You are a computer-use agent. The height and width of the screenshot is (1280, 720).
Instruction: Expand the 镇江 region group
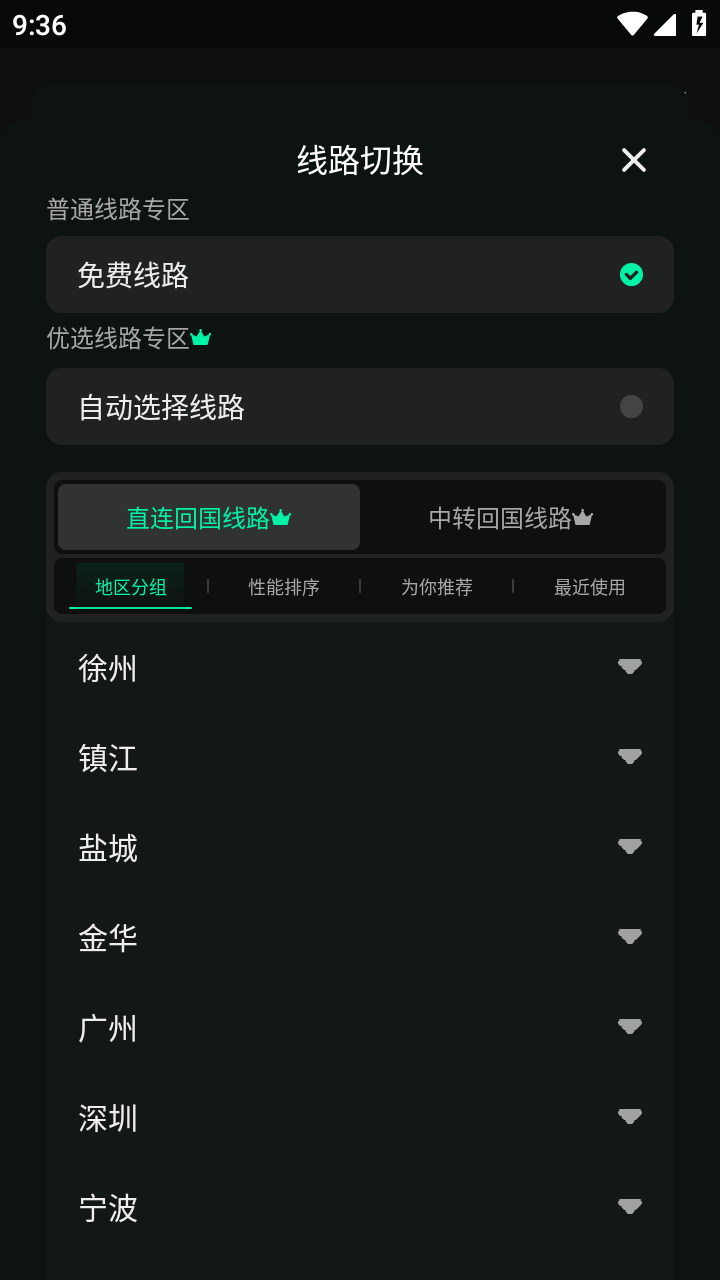tap(630, 756)
